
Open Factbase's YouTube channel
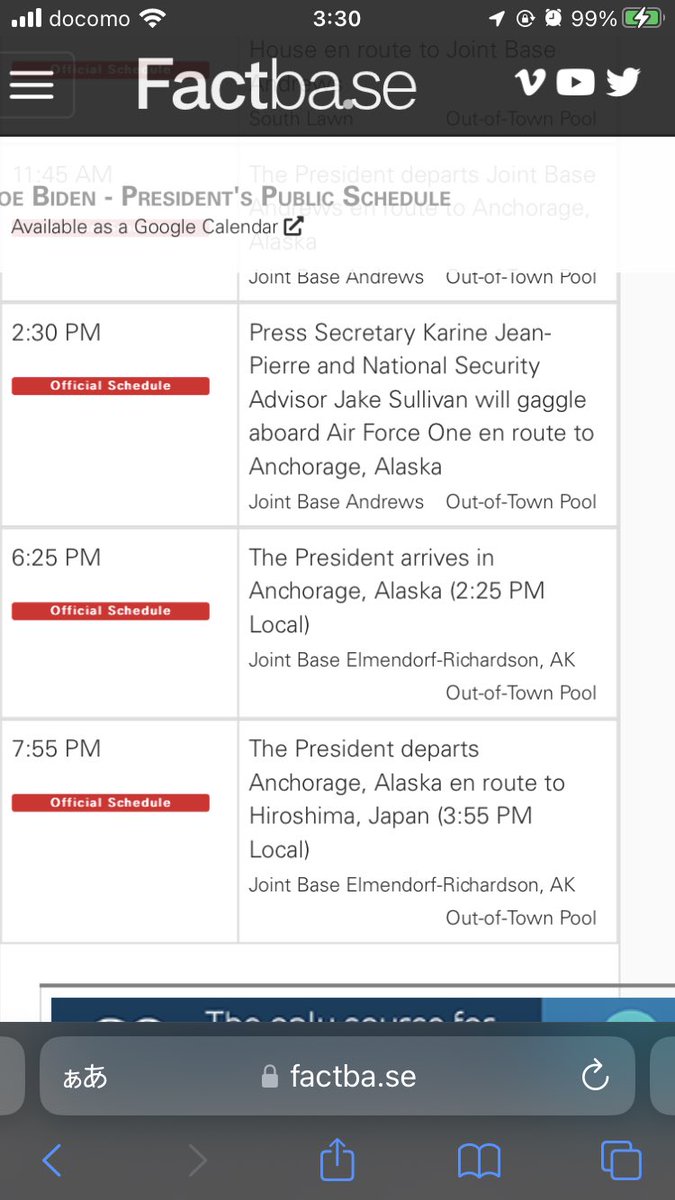[575, 82]
